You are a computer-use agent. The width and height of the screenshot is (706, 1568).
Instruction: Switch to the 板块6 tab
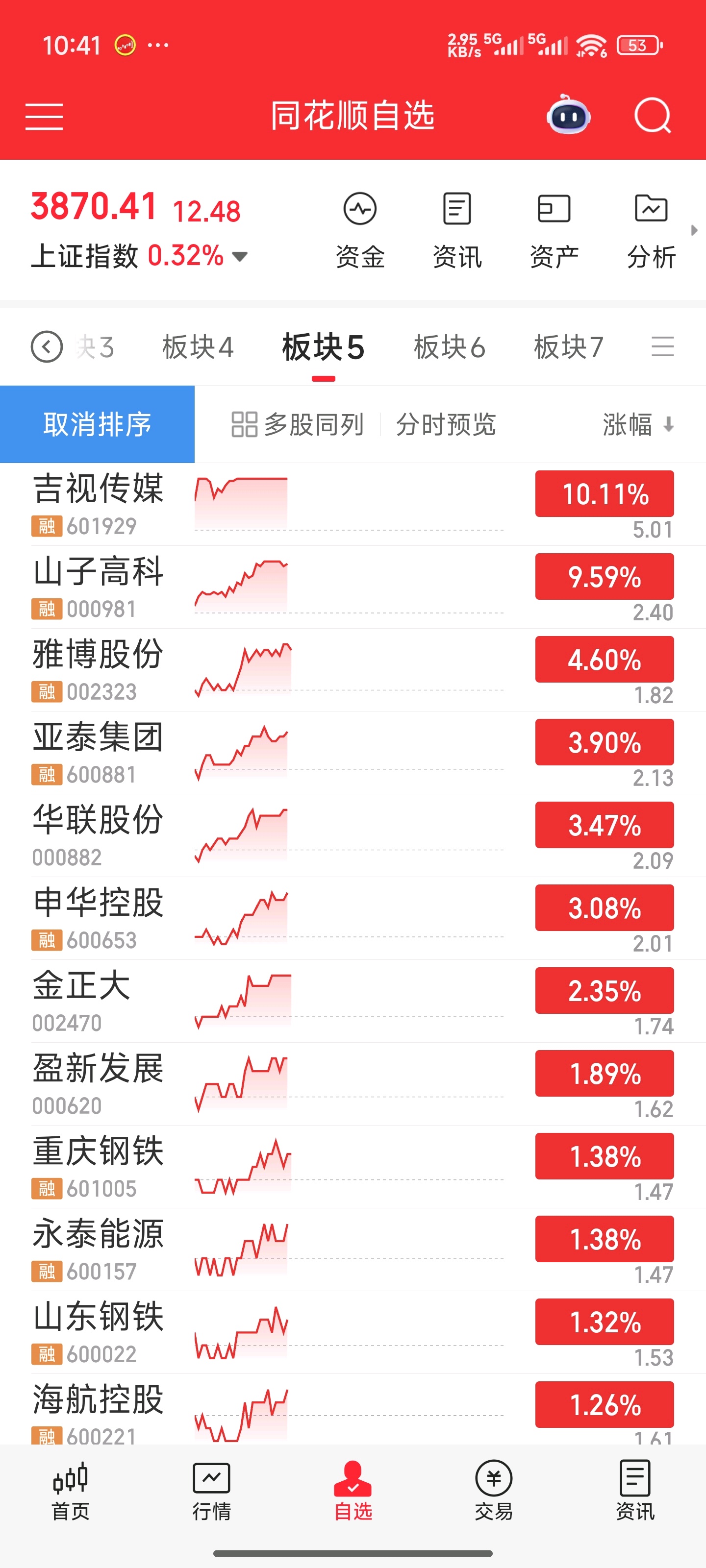(x=450, y=347)
